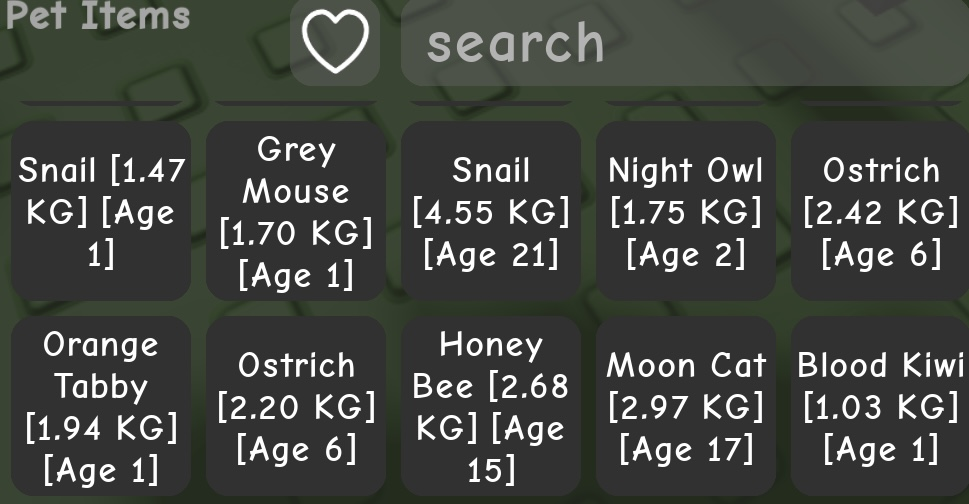
Task: Select the Ostrich 2.42 KG pet
Action: [880, 211]
